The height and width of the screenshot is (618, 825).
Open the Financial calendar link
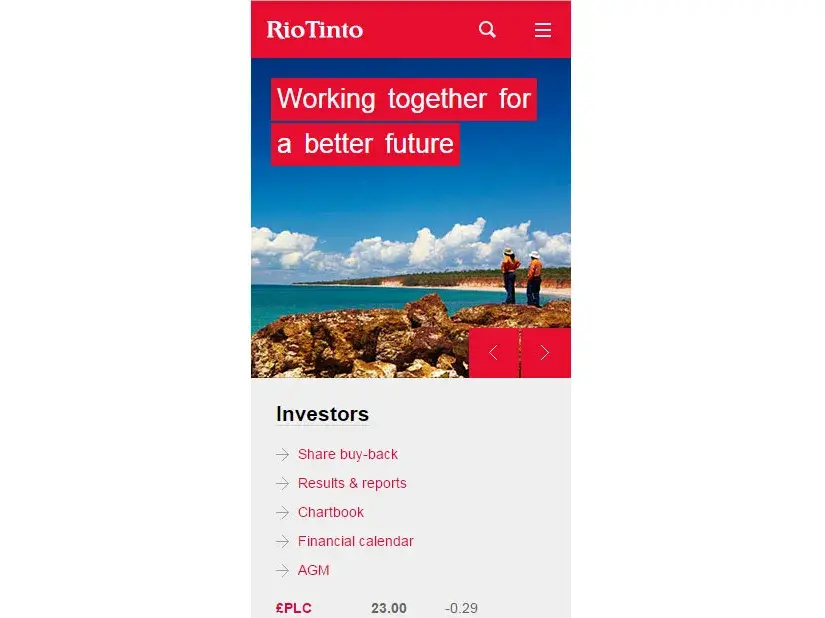[355, 541]
